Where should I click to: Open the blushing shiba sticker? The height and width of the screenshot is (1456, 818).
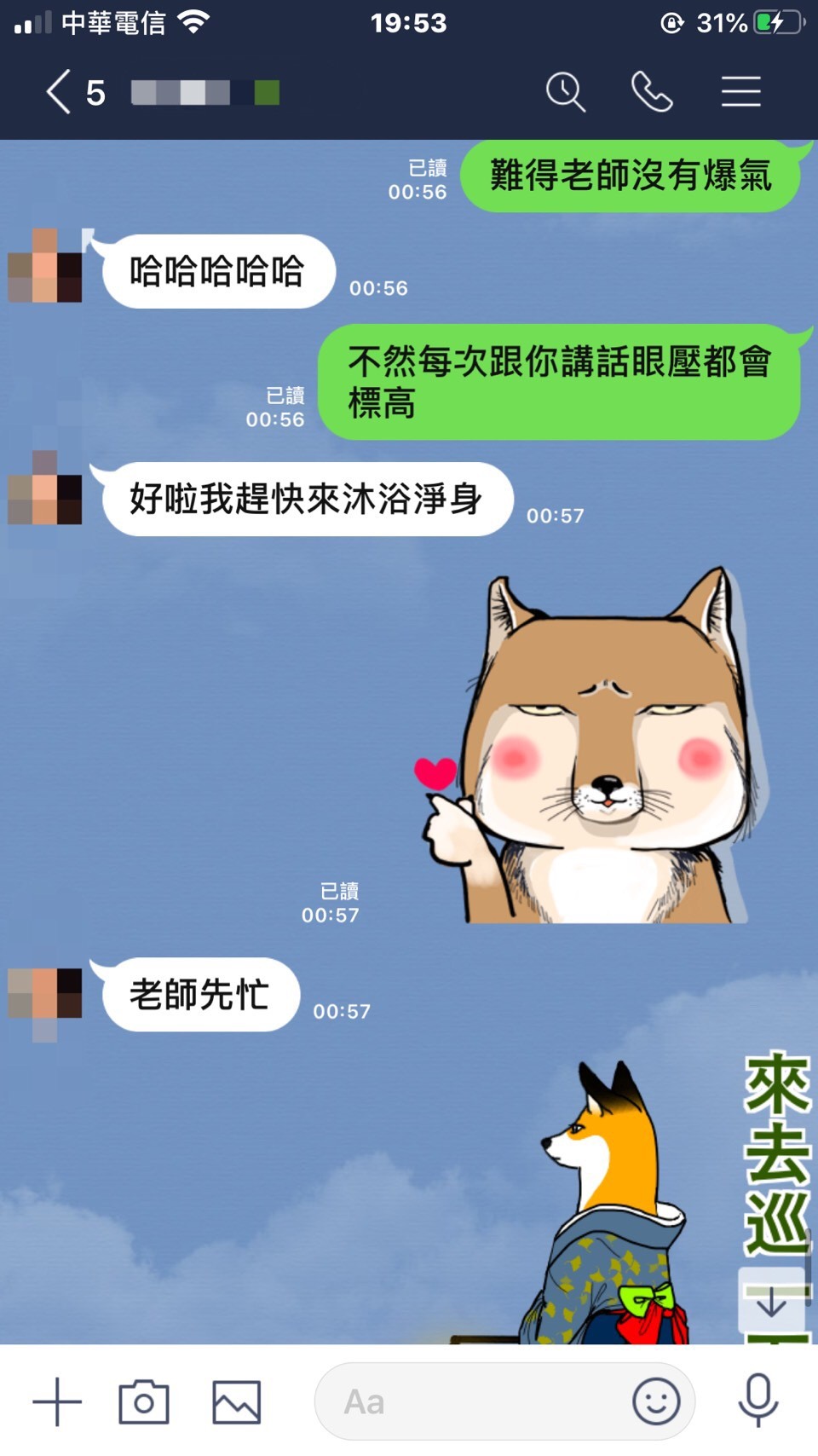coord(596,750)
